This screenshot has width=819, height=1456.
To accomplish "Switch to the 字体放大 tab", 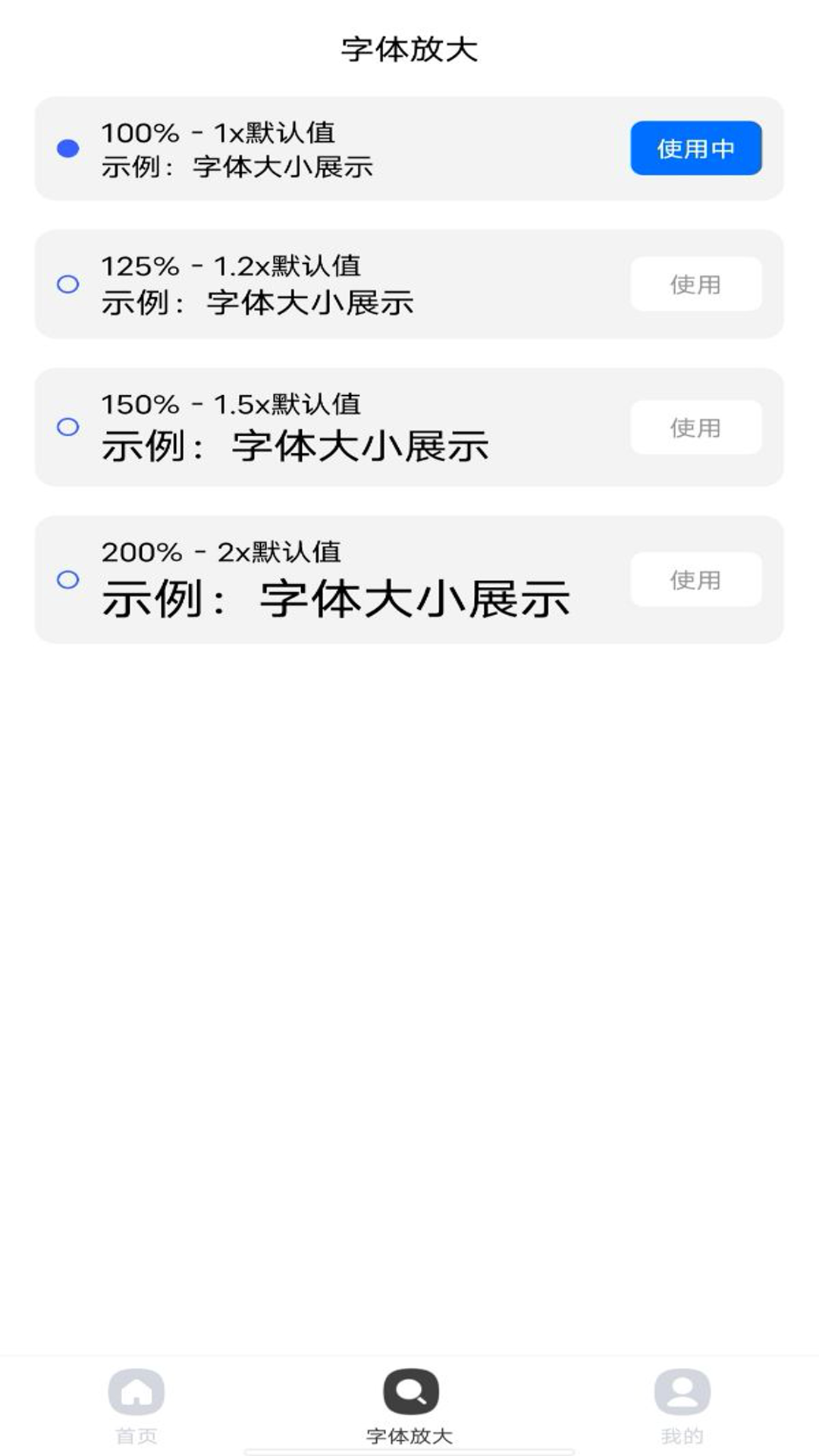I will pyautogui.click(x=409, y=1402).
